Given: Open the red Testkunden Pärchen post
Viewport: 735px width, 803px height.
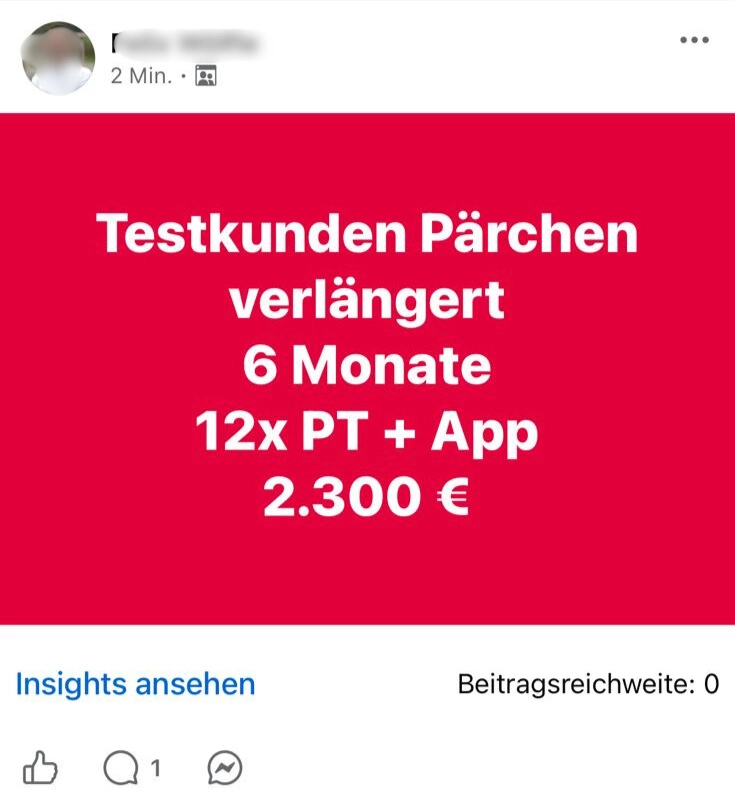Looking at the screenshot, I should tap(367, 368).
